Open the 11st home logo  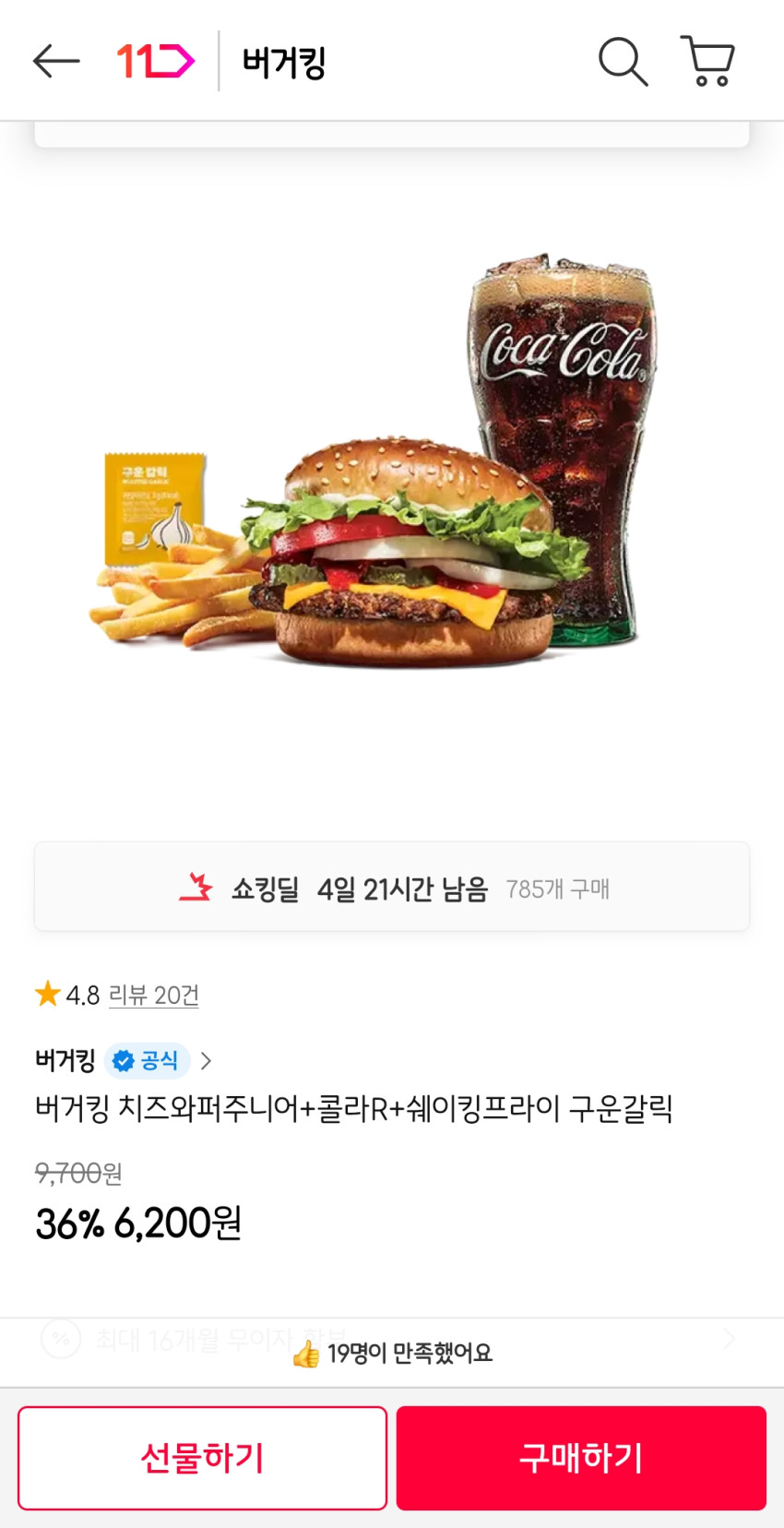155,62
